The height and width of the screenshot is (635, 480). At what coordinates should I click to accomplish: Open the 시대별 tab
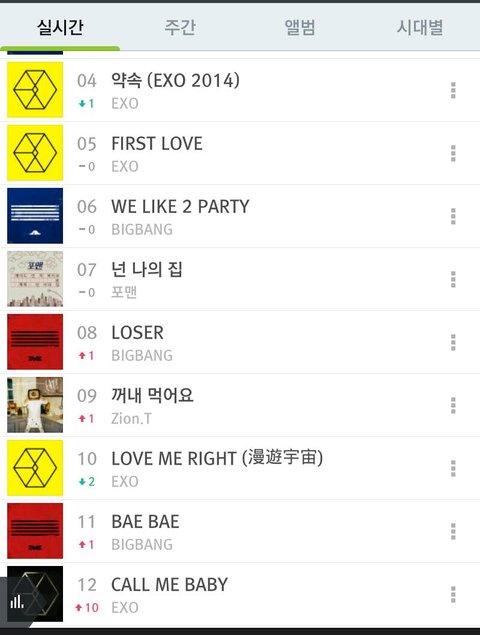[x=420, y=27]
